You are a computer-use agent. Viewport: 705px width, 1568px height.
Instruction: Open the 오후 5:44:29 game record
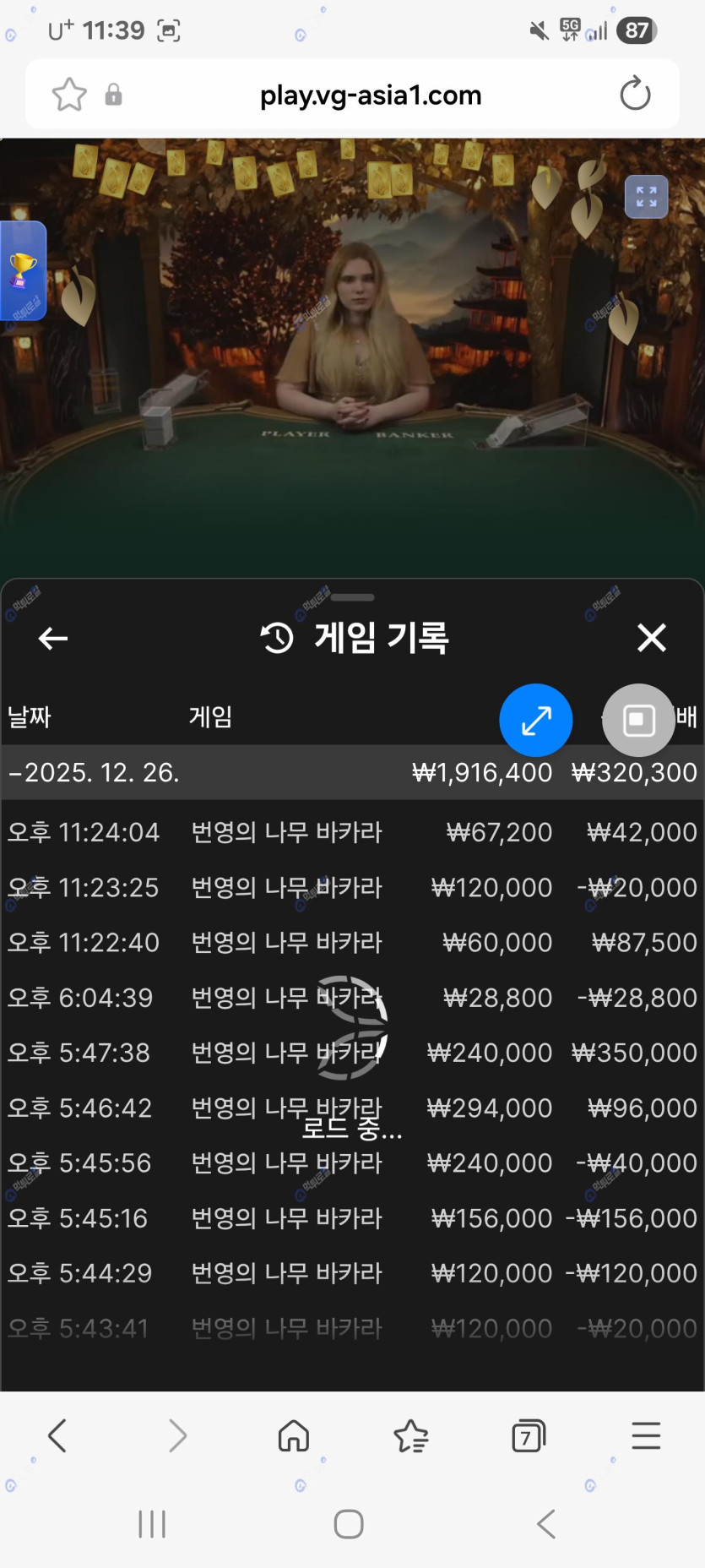point(352,1273)
